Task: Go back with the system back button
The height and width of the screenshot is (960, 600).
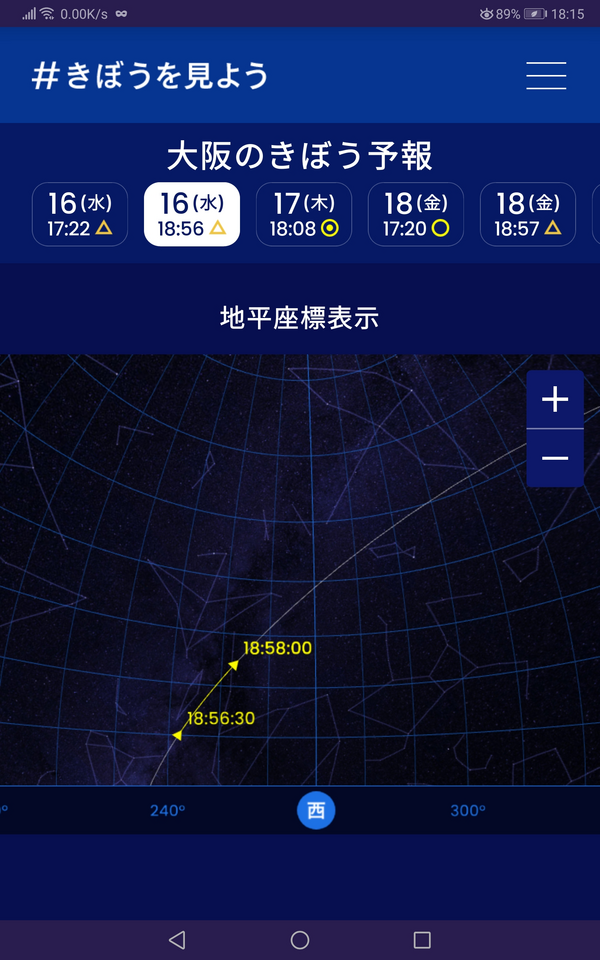Action: [177, 940]
